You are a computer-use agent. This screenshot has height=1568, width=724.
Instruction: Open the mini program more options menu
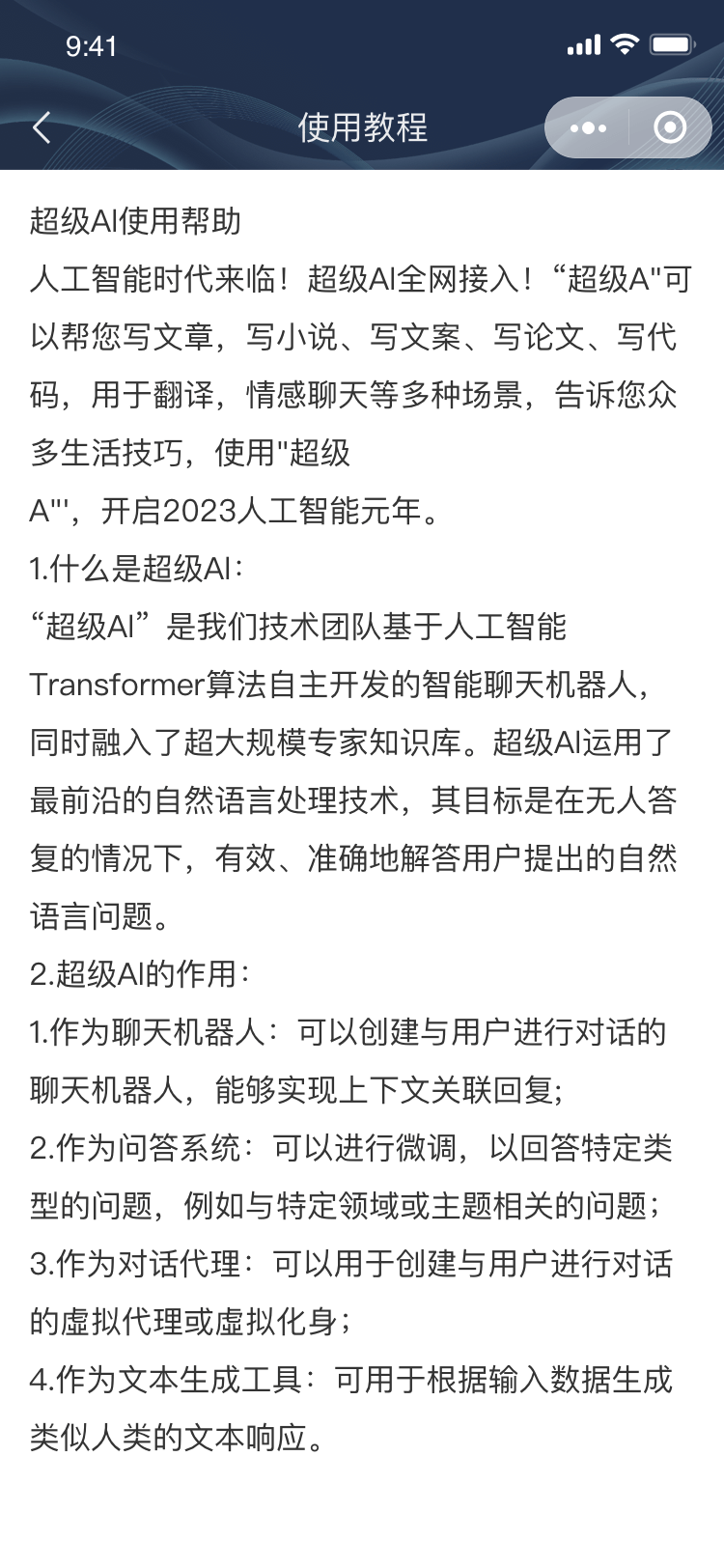pos(588,127)
